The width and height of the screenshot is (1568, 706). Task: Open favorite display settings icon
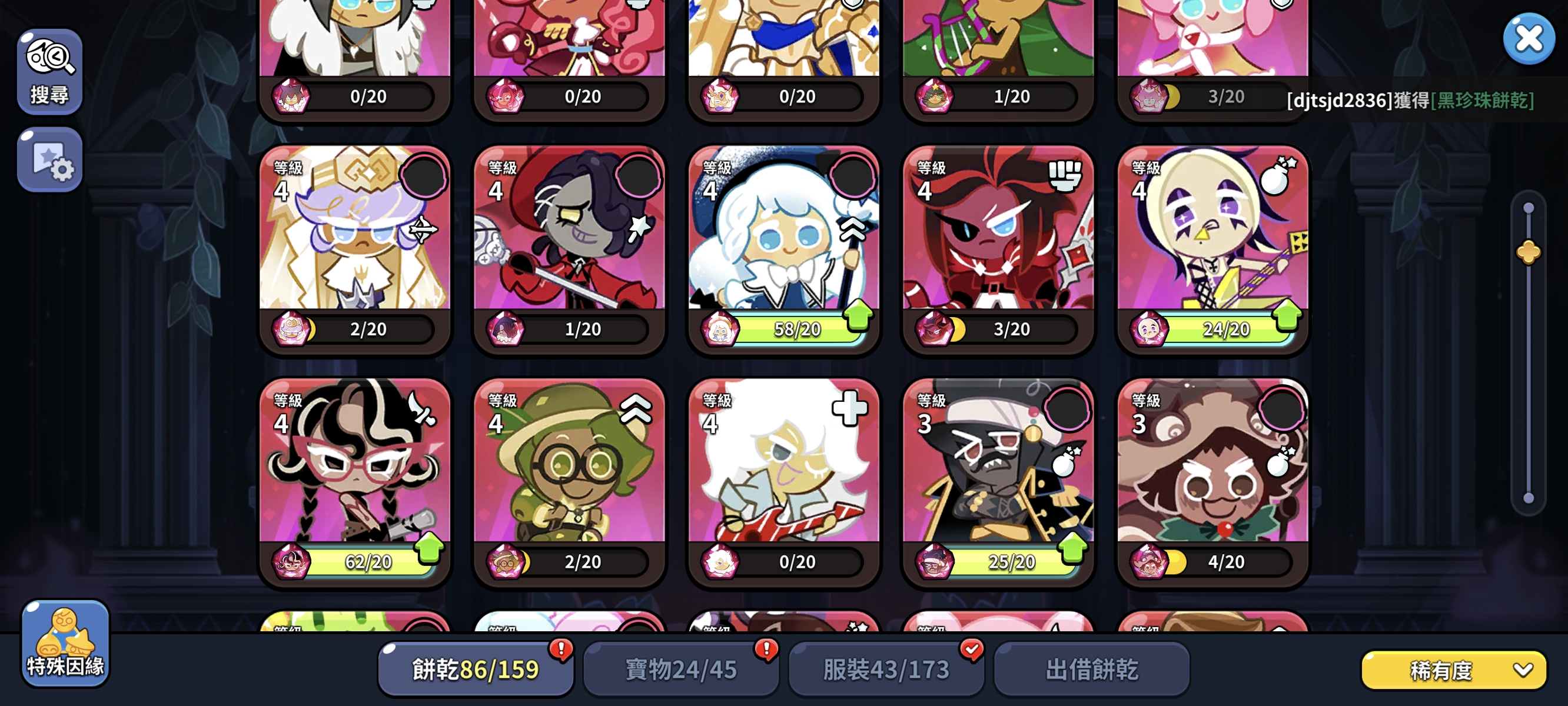(x=50, y=160)
